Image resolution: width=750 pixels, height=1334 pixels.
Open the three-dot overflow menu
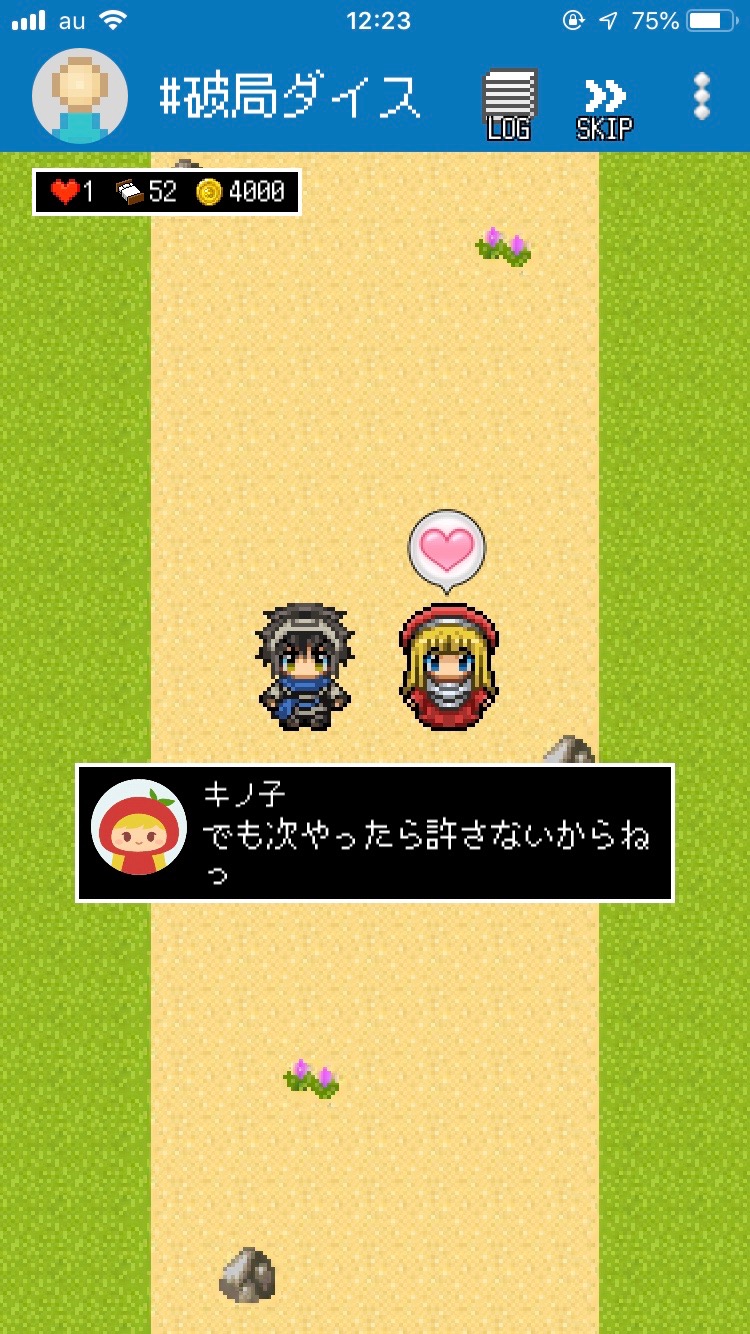[x=702, y=97]
